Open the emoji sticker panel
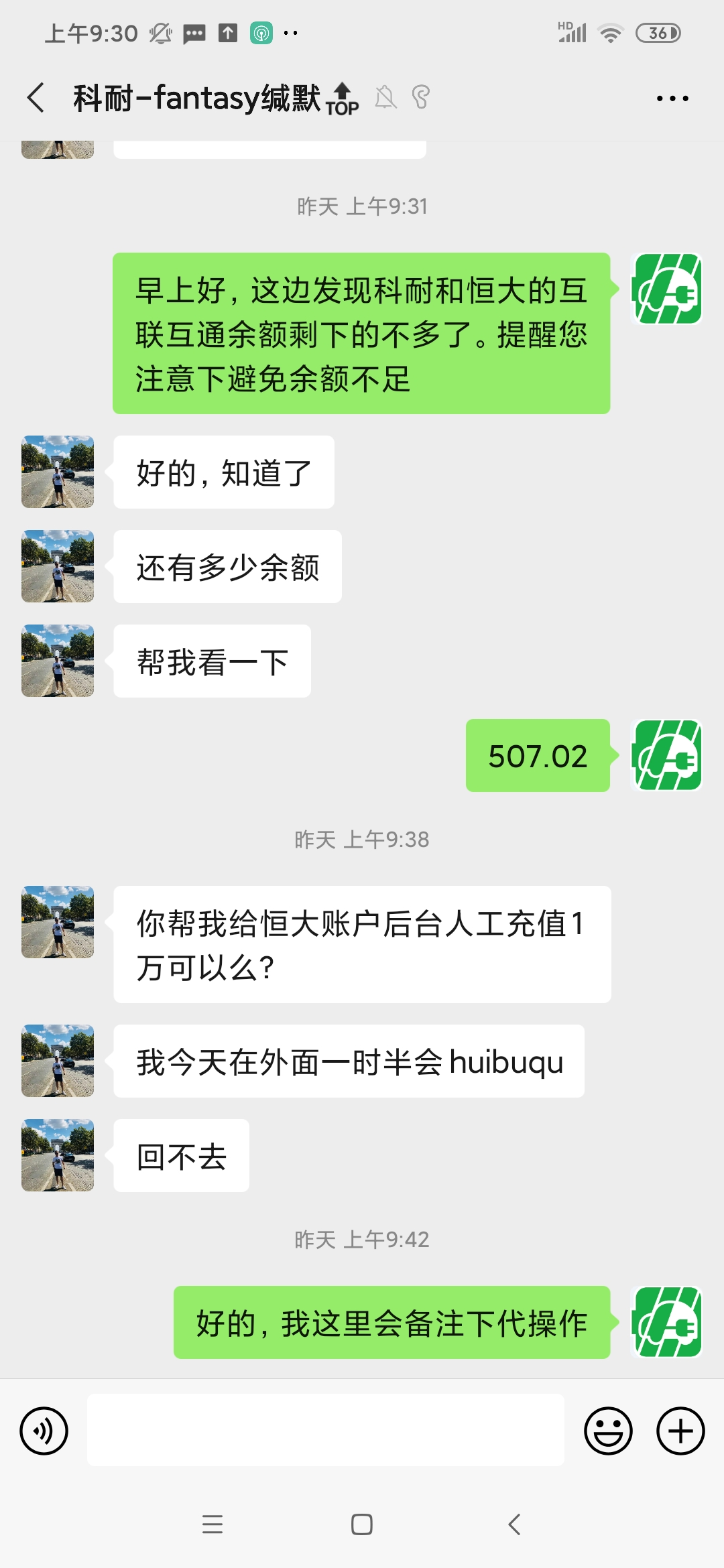 [x=608, y=1431]
